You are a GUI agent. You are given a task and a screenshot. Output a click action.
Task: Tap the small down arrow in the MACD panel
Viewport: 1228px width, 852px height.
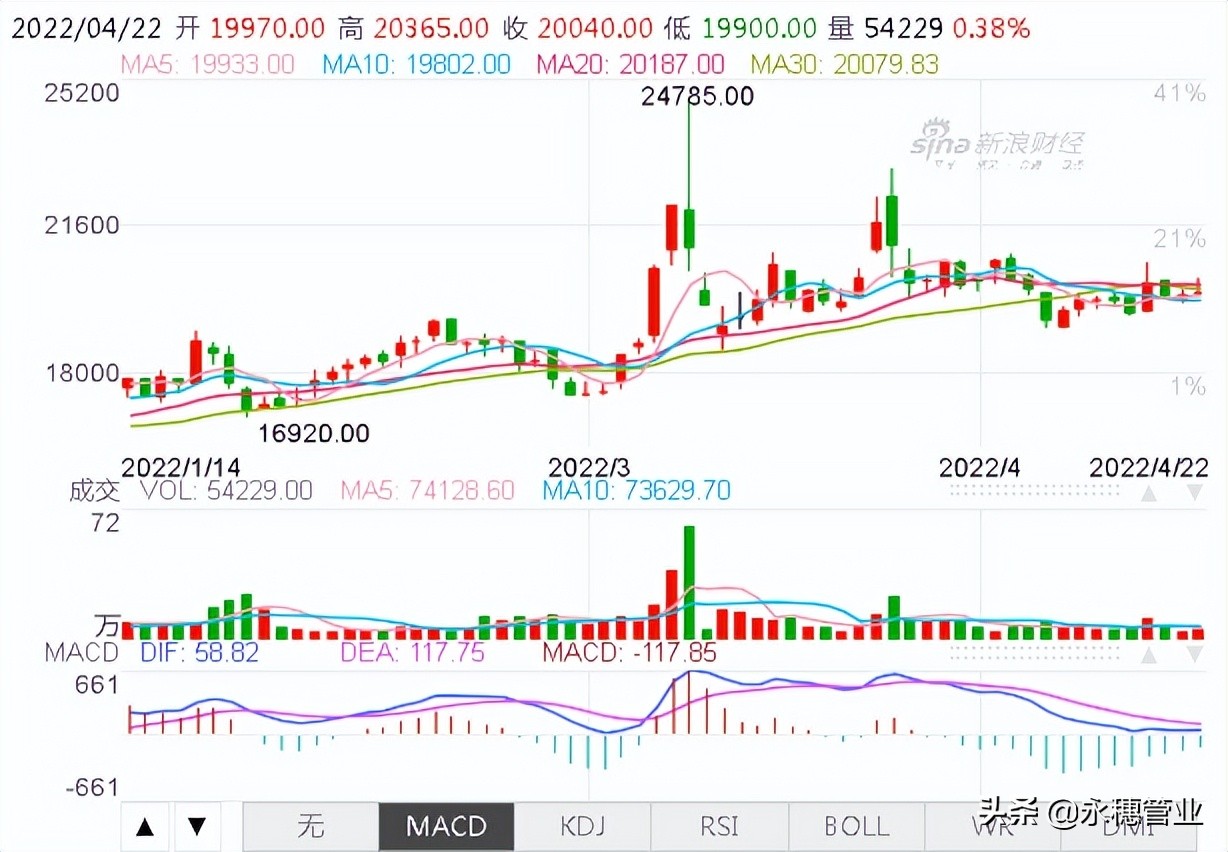tap(1195, 655)
